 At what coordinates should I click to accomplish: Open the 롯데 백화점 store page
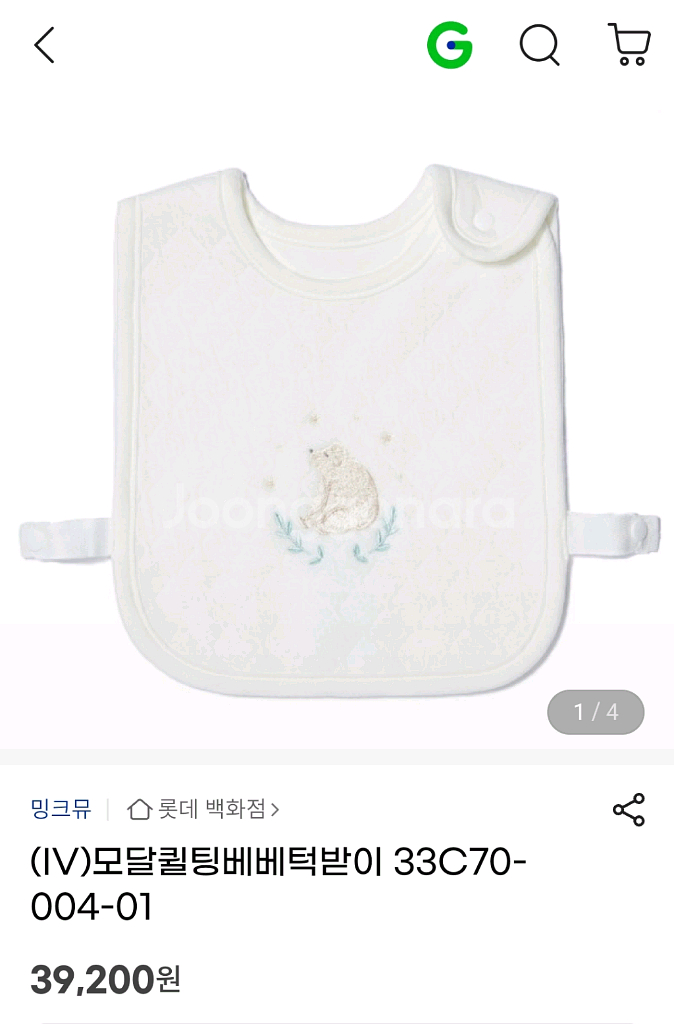pyautogui.click(x=204, y=808)
